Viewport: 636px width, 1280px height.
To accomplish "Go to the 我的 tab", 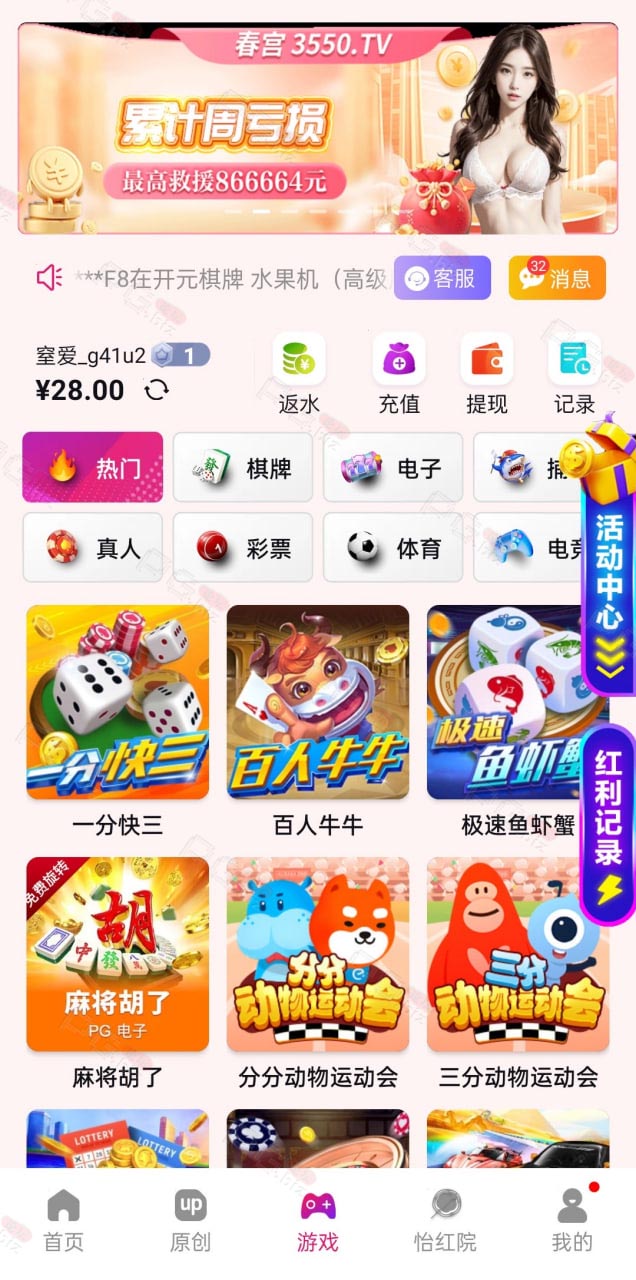I will 572,1222.
